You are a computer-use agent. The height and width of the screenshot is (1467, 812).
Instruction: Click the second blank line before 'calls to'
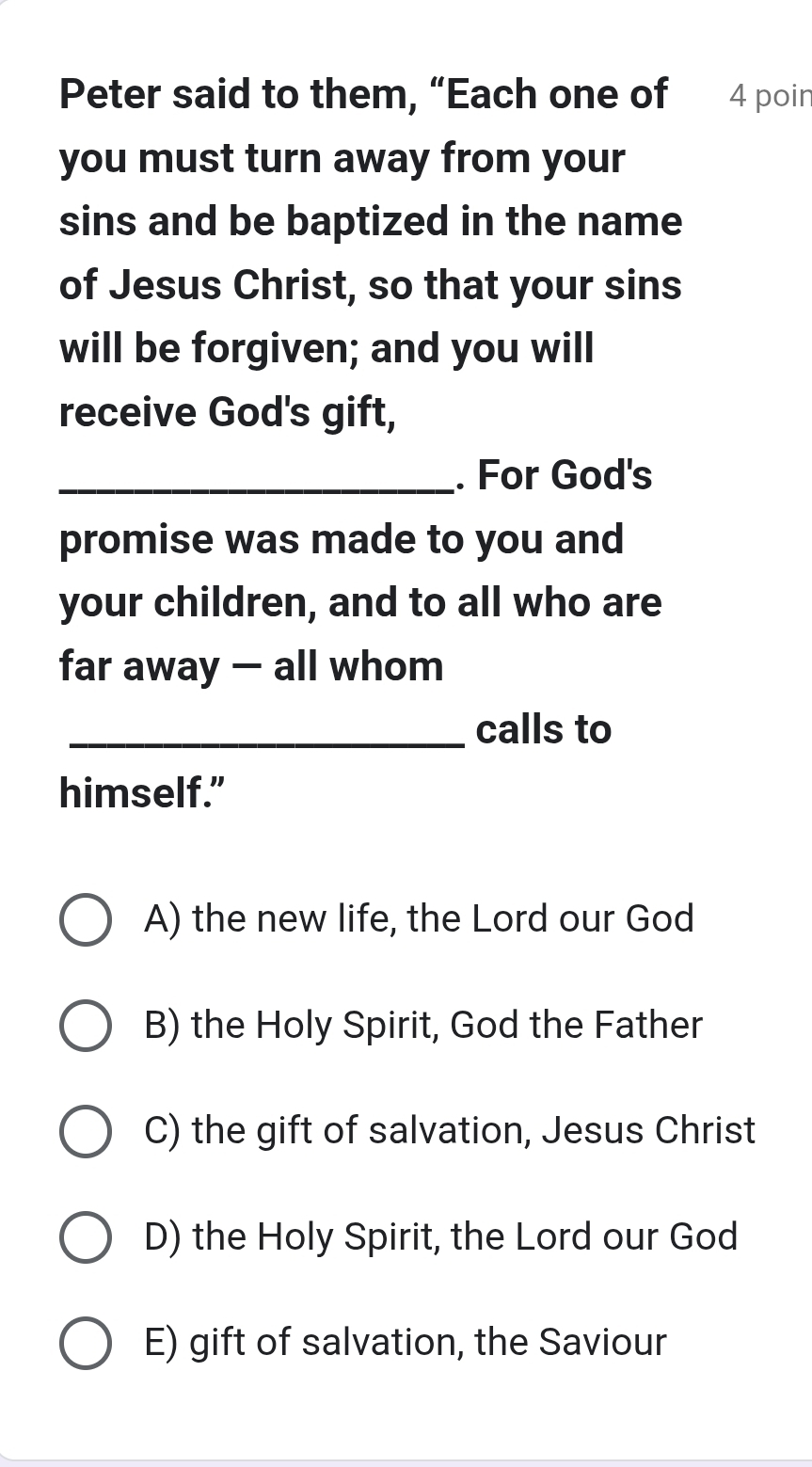pos(263,735)
